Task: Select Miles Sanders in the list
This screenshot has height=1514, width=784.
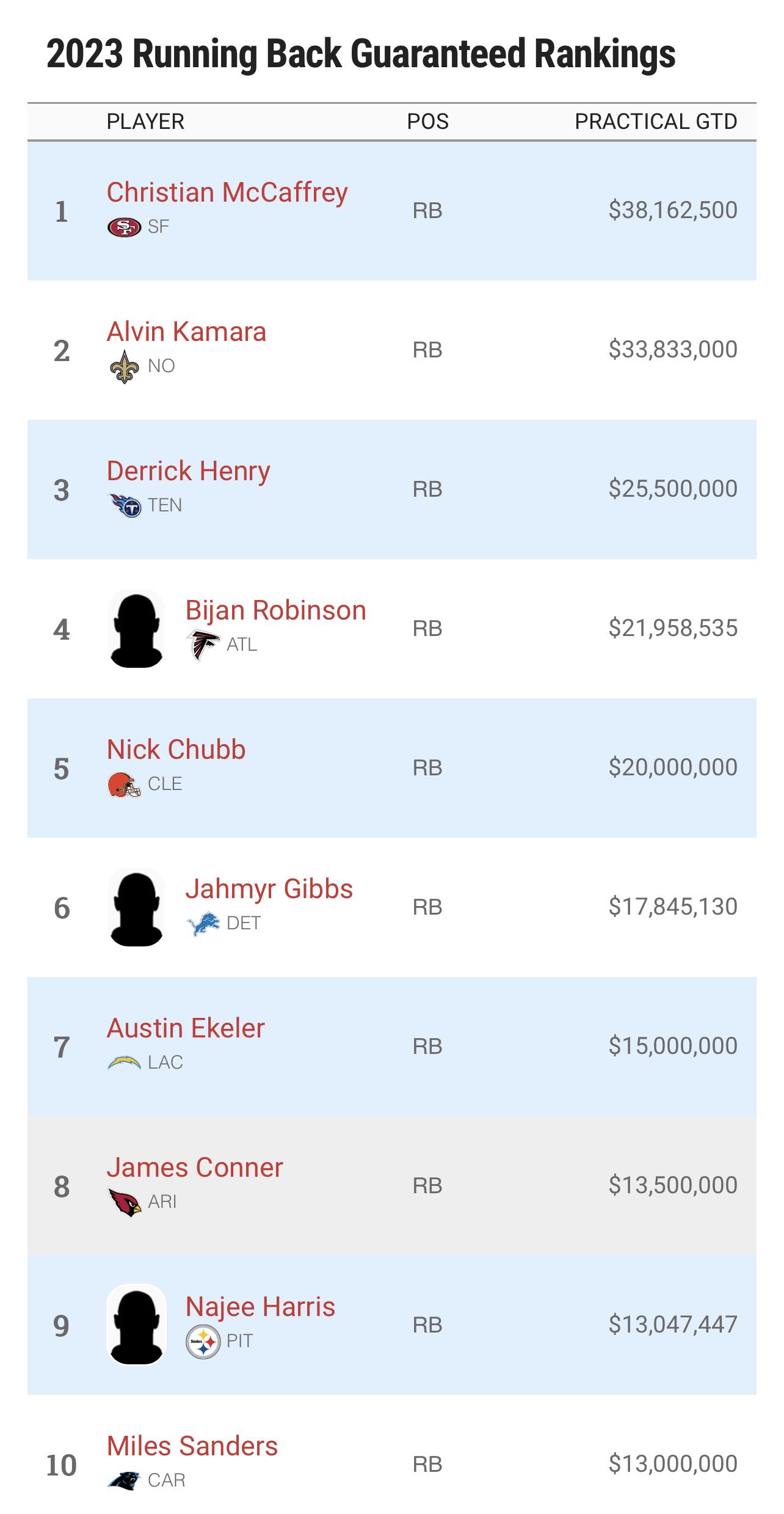Action: tap(192, 1446)
